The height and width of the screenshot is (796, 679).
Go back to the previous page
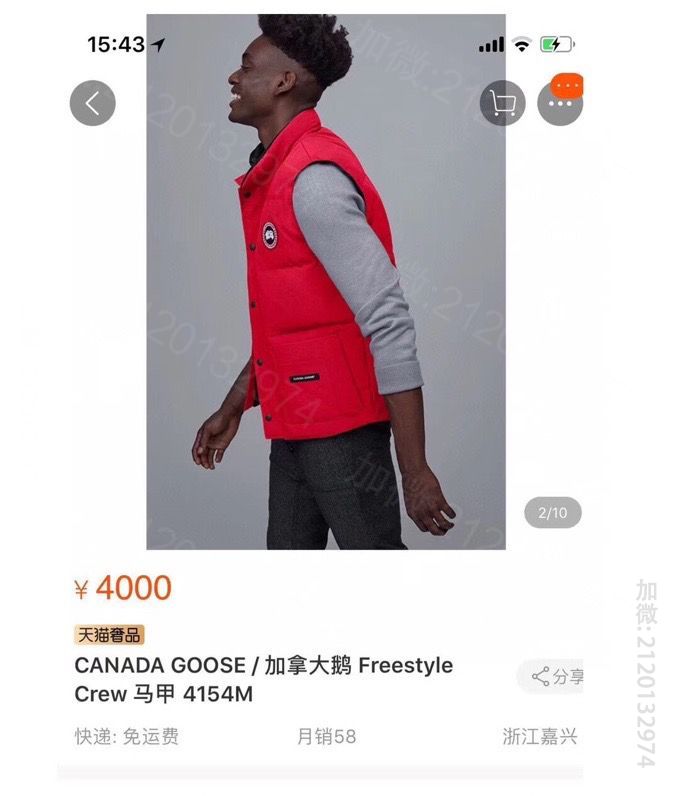pyautogui.click(x=93, y=103)
